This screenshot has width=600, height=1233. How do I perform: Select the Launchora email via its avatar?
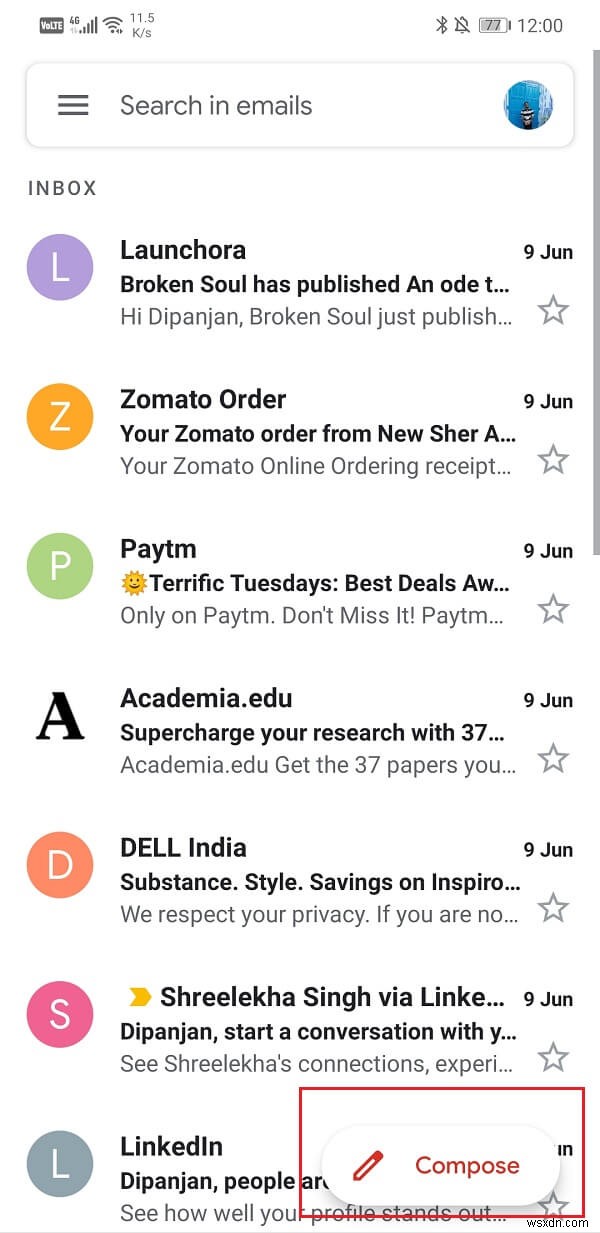click(59, 267)
